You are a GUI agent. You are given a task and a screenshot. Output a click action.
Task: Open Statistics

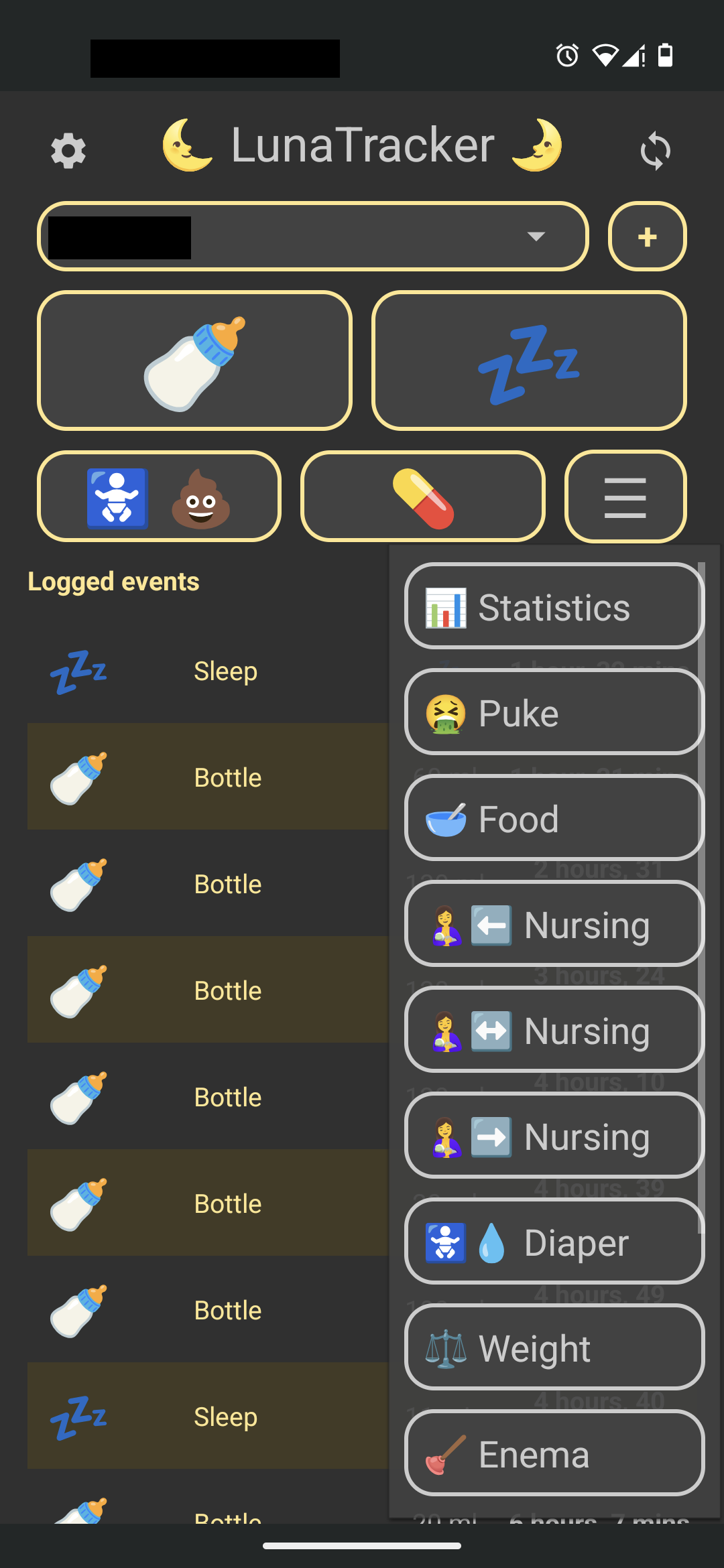pyautogui.click(x=554, y=606)
